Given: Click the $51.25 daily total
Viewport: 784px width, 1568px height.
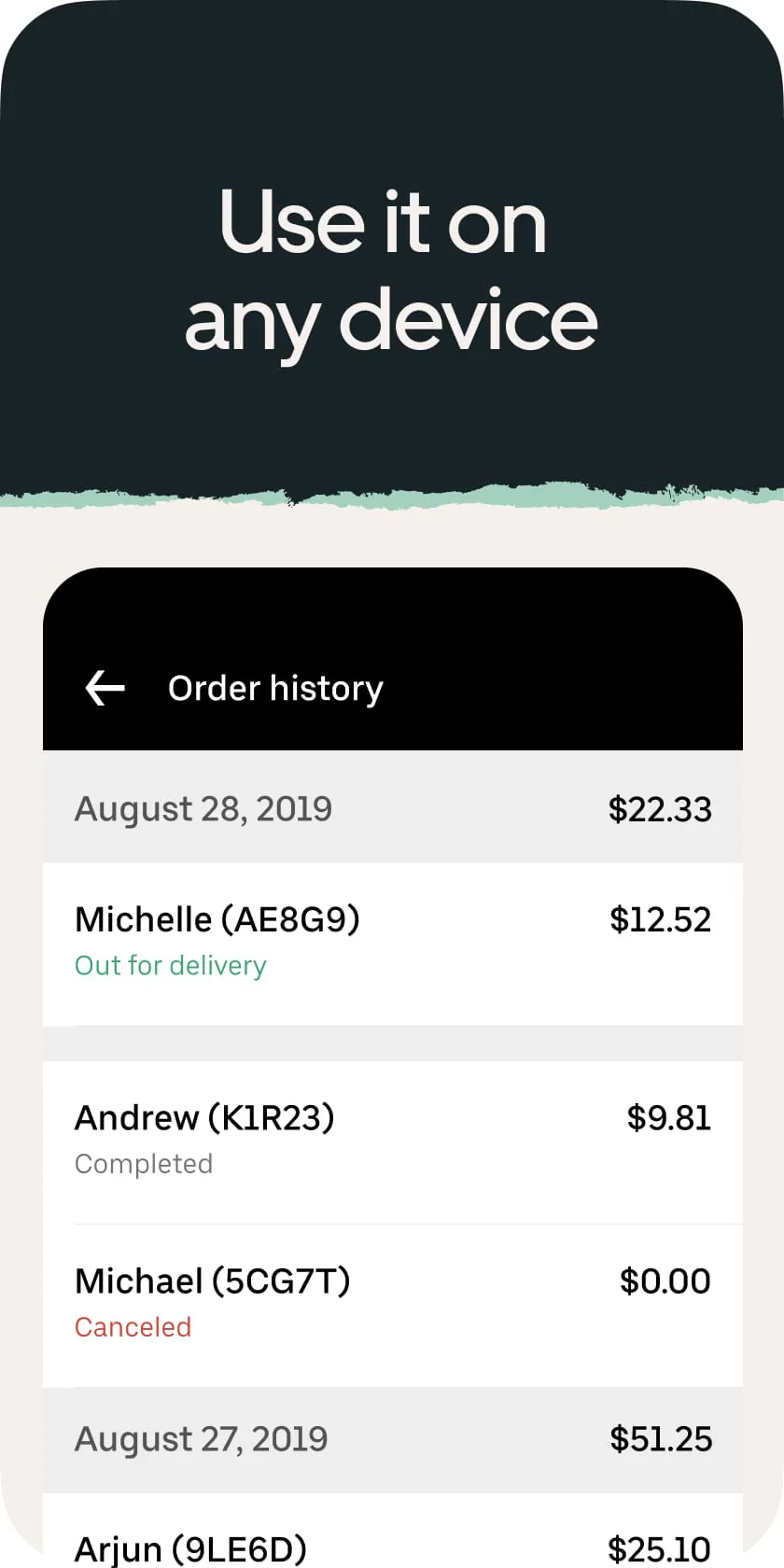Looking at the screenshot, I should coord(661,1438).
